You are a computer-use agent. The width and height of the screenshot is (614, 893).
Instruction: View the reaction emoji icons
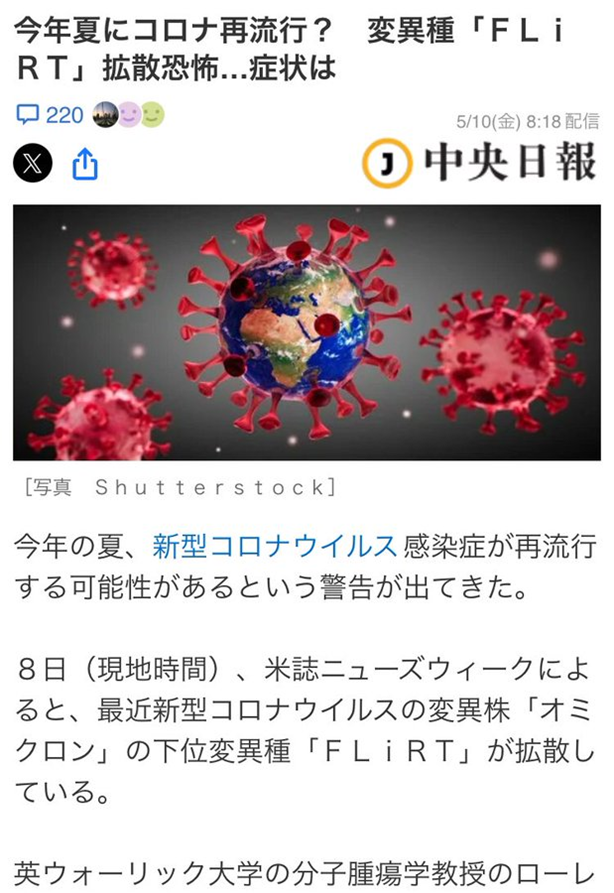[x=128, y=116]
